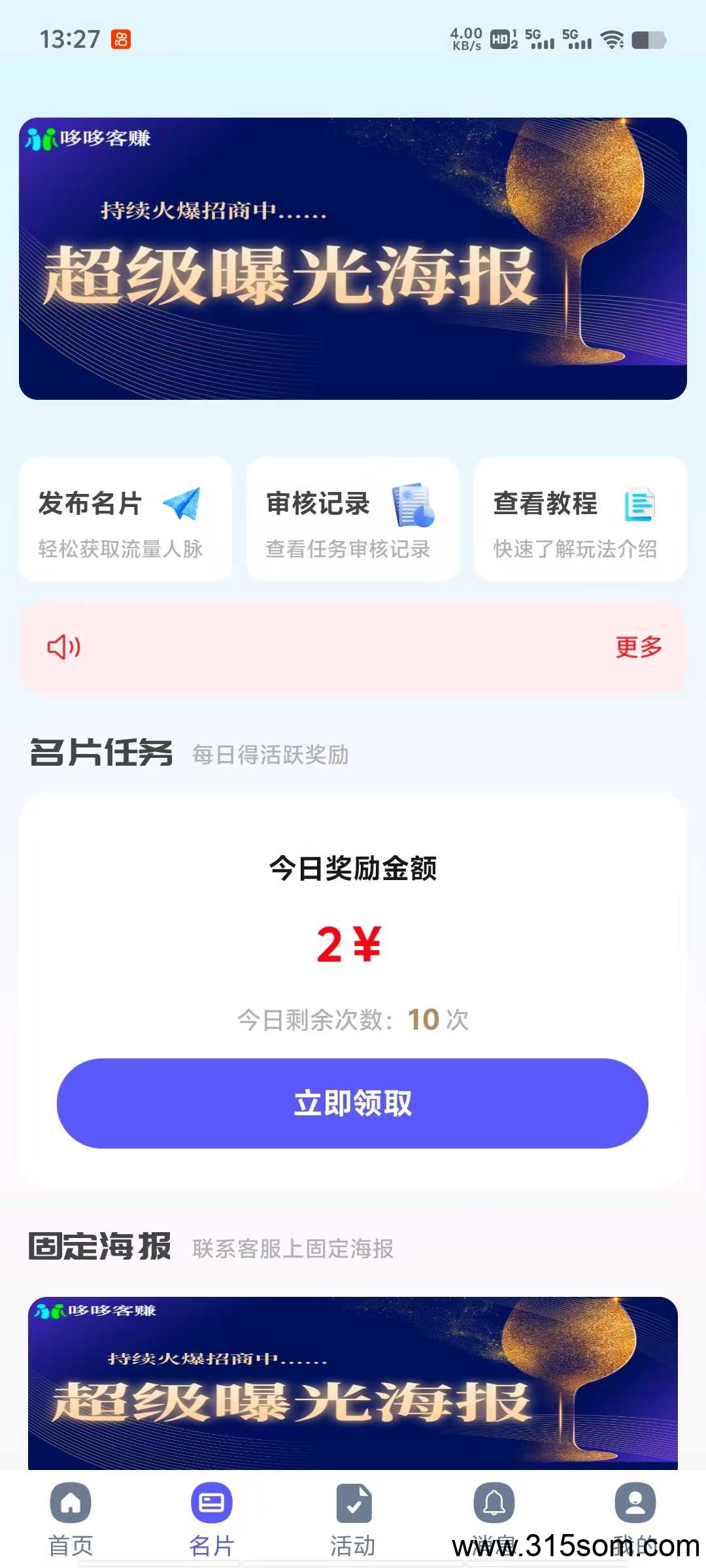Open the top 超级曝光海报 banner
This screenshot has height=1568, width=706.
click(x=353, y=259)
